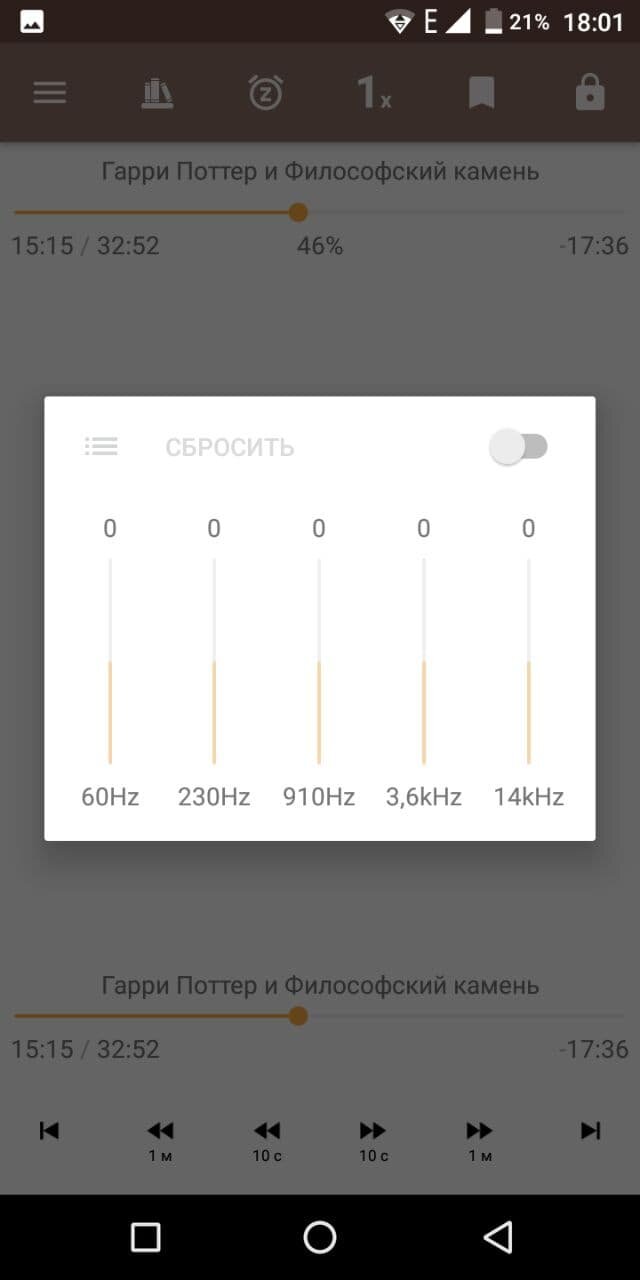Tap the 230Hz band slider
The height and width of the screenshot is (1280, 640).
(x=214, y=661)
